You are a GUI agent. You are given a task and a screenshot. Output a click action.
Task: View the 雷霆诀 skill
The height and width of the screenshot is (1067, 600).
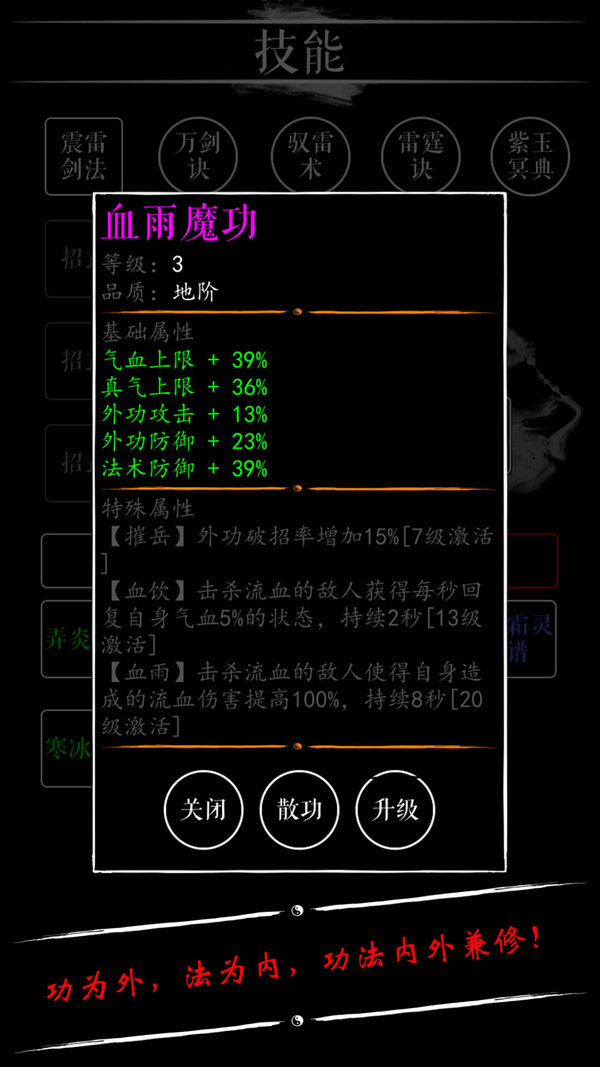(x=421, y=156)
